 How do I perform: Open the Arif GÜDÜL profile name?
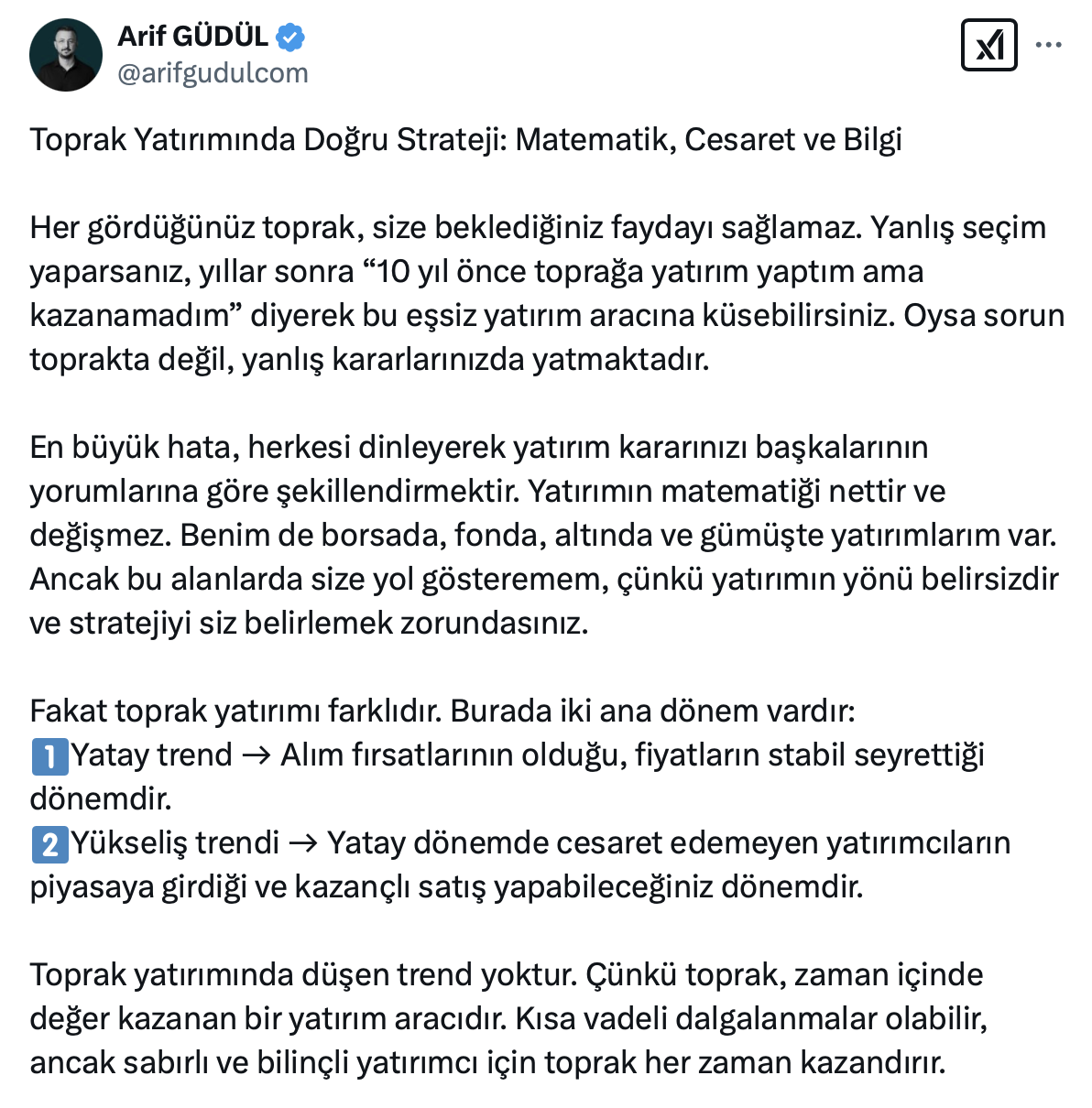tap(193, 37)
